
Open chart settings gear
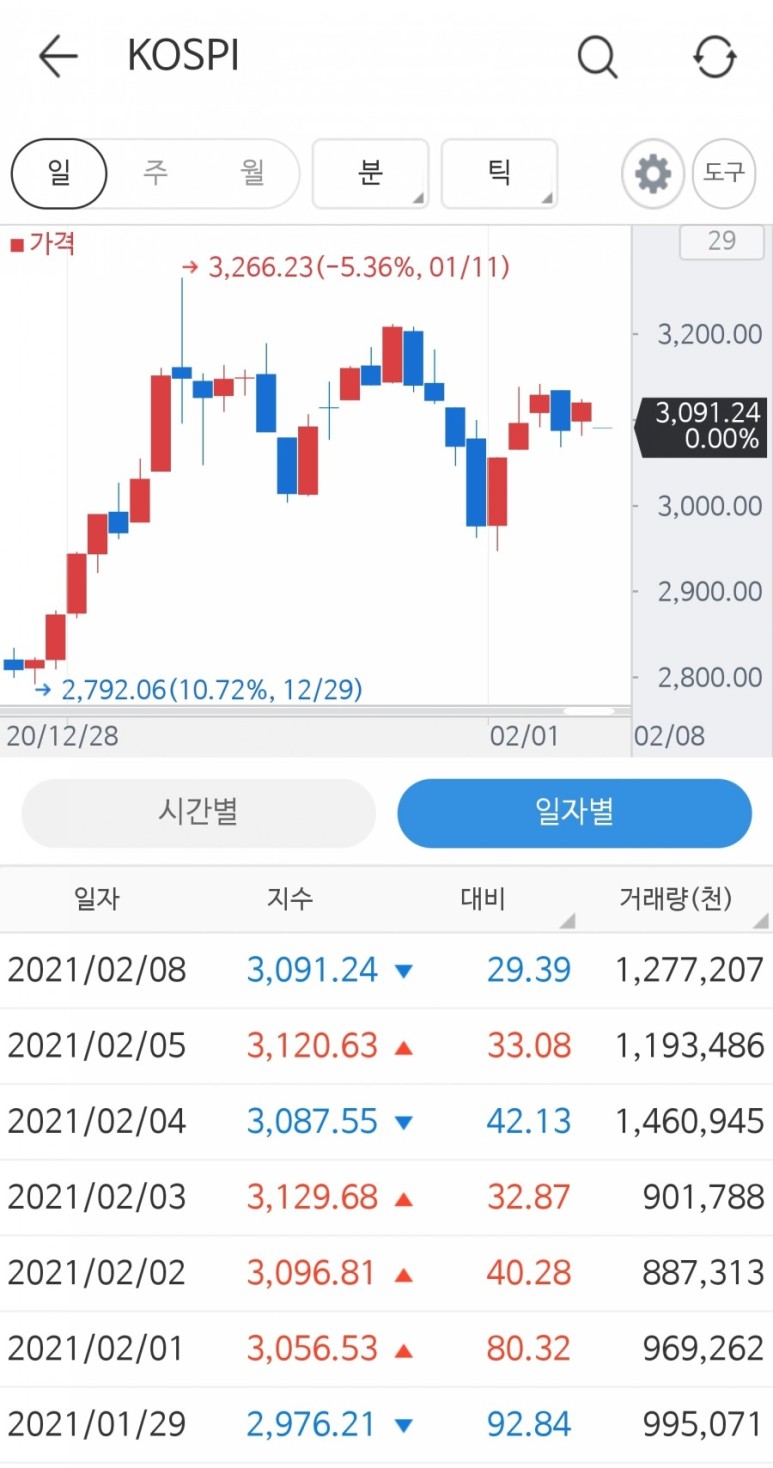click(653, 174)
